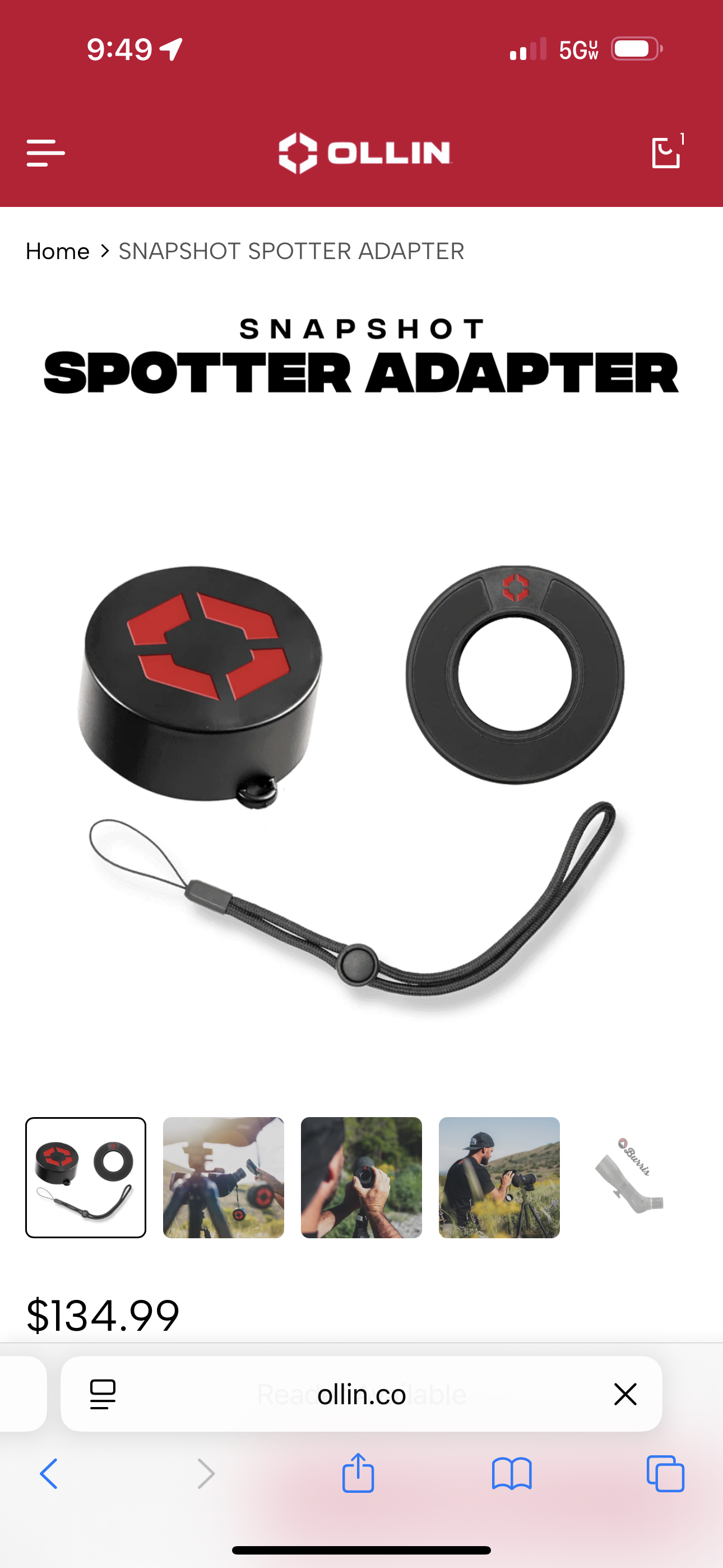This screenshot has height=1568, width=723.
Task: Tap the Ollin logo in header
Action: tap(365, 153)
